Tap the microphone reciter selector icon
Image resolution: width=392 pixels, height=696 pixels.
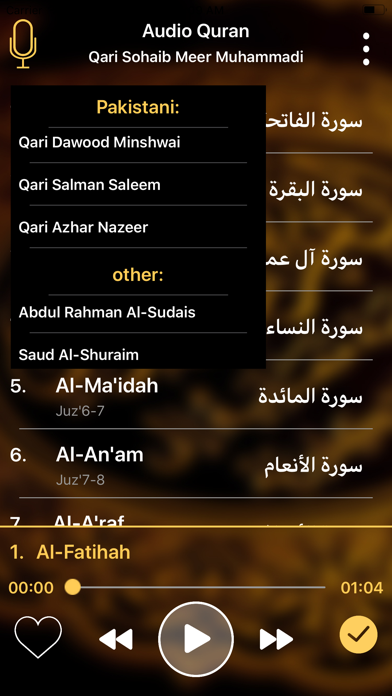[23, 44]
